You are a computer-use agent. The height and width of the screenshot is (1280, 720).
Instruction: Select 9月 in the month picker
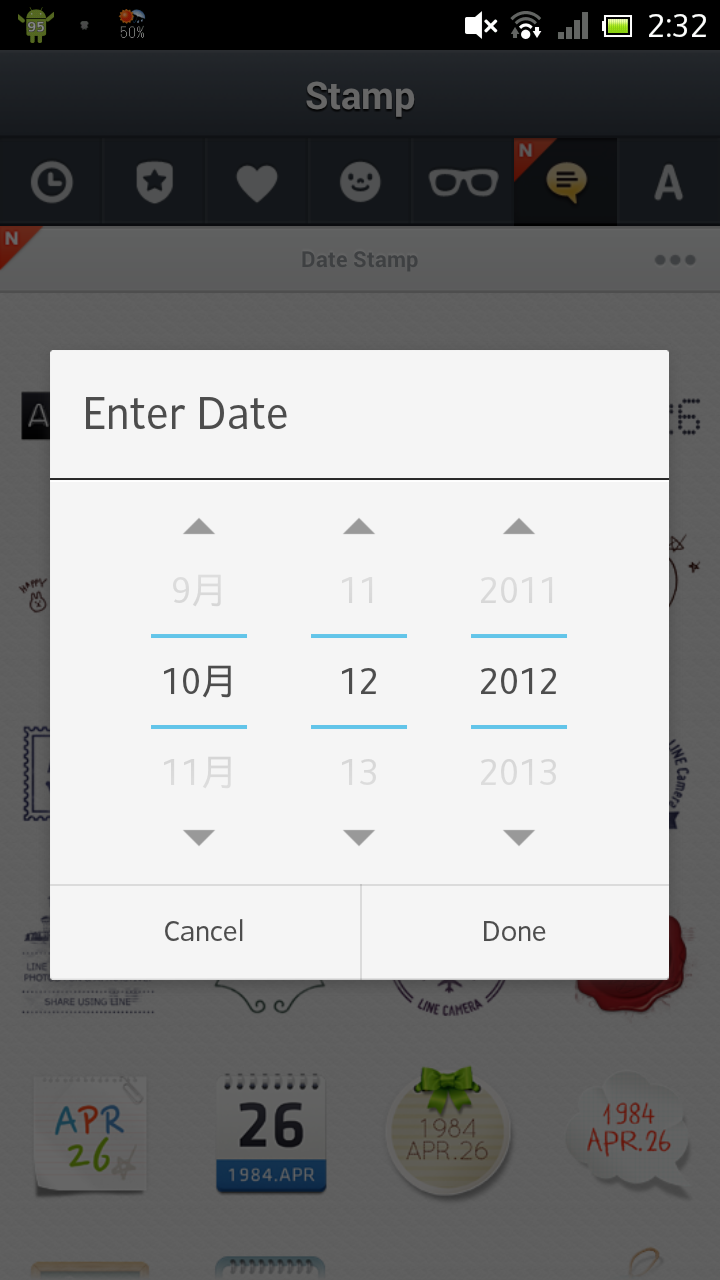pyautogui.click(x=198, y=591)
